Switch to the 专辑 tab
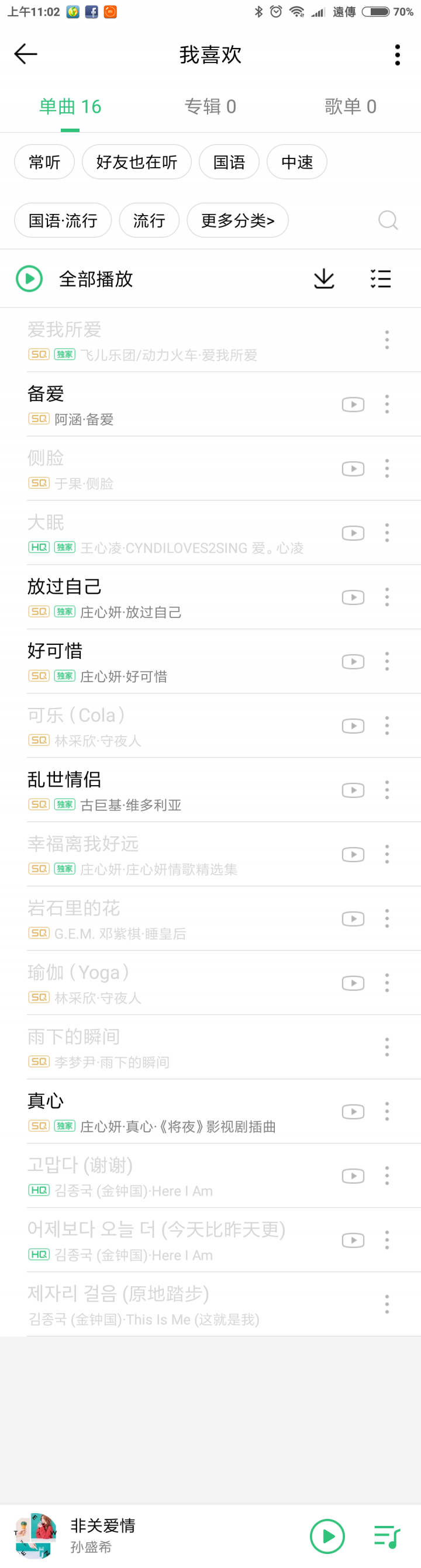 (x=210, y=106)
